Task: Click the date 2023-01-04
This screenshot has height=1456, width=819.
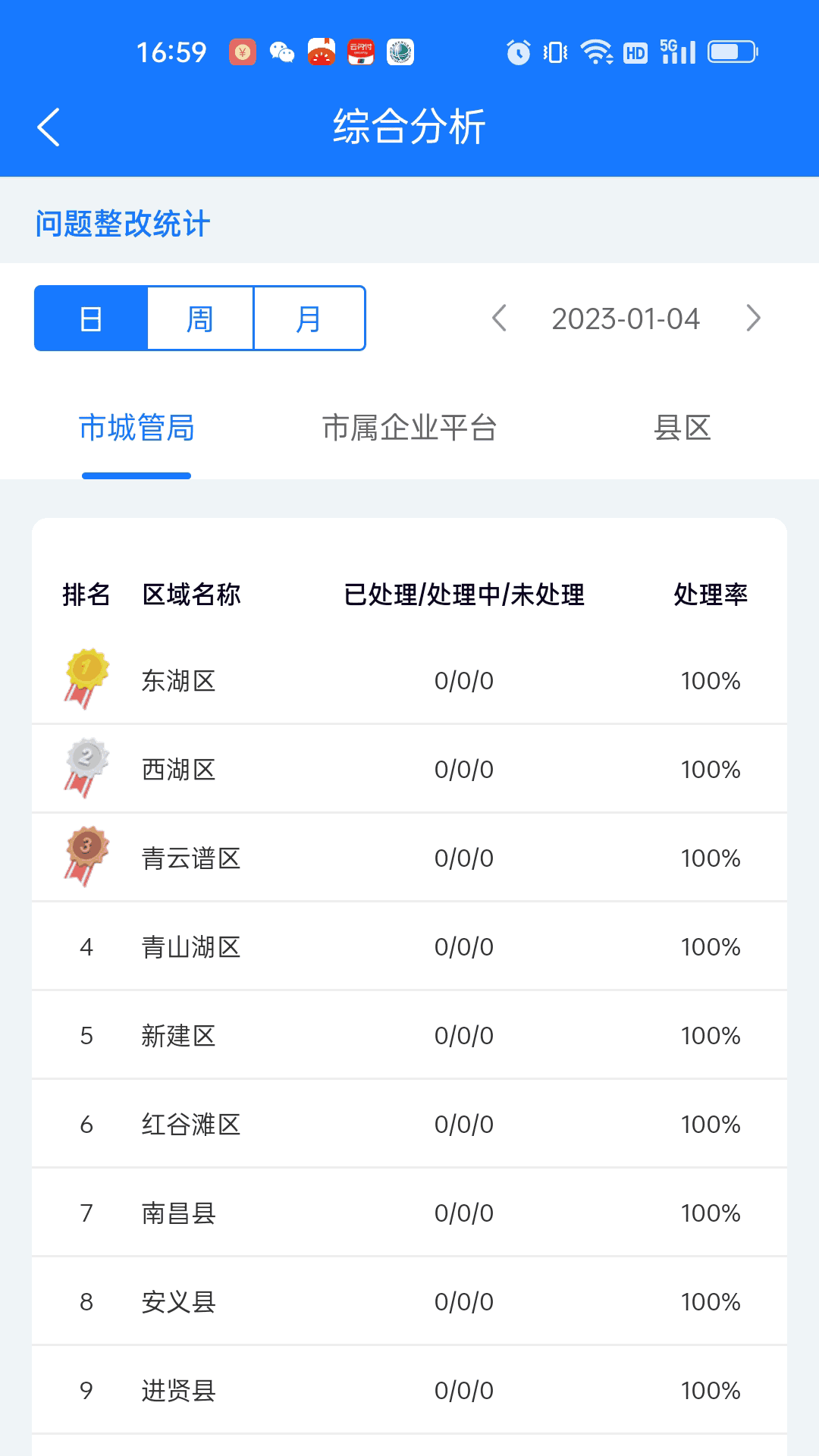Action: coord(625,319)
